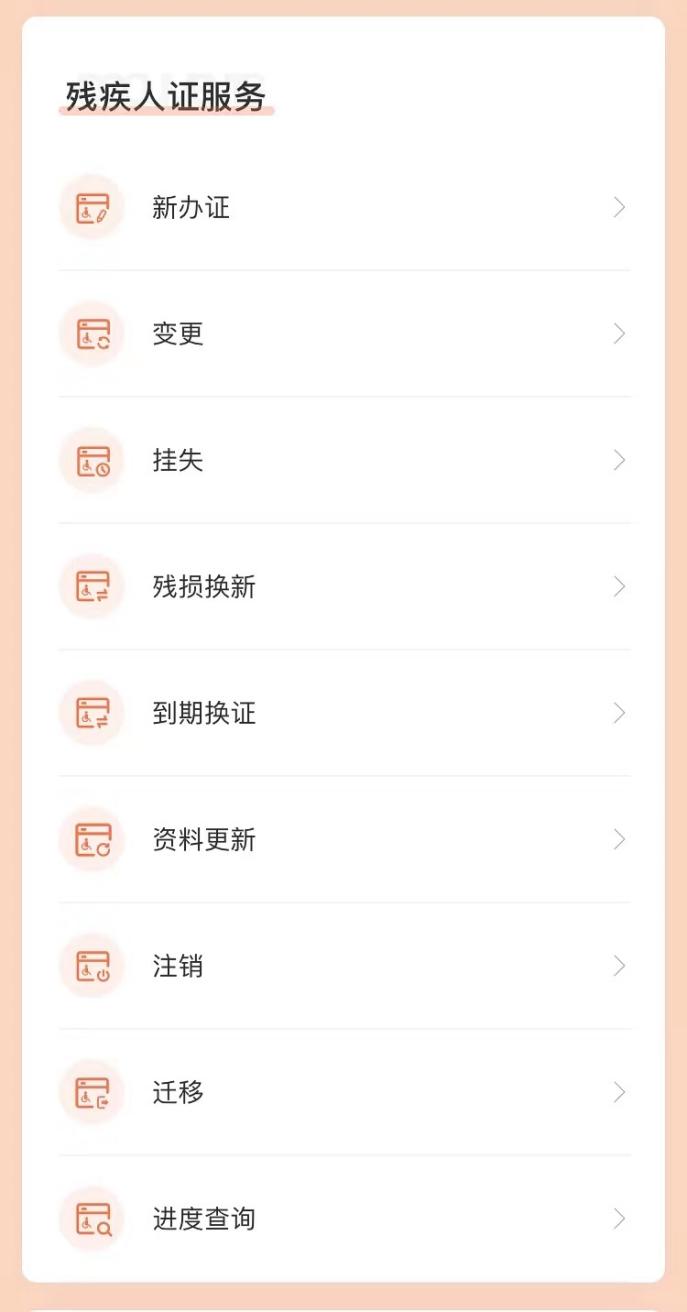Choose 资料更新
Viewport: 687px width, 1312px height.
tap(343, 840)
